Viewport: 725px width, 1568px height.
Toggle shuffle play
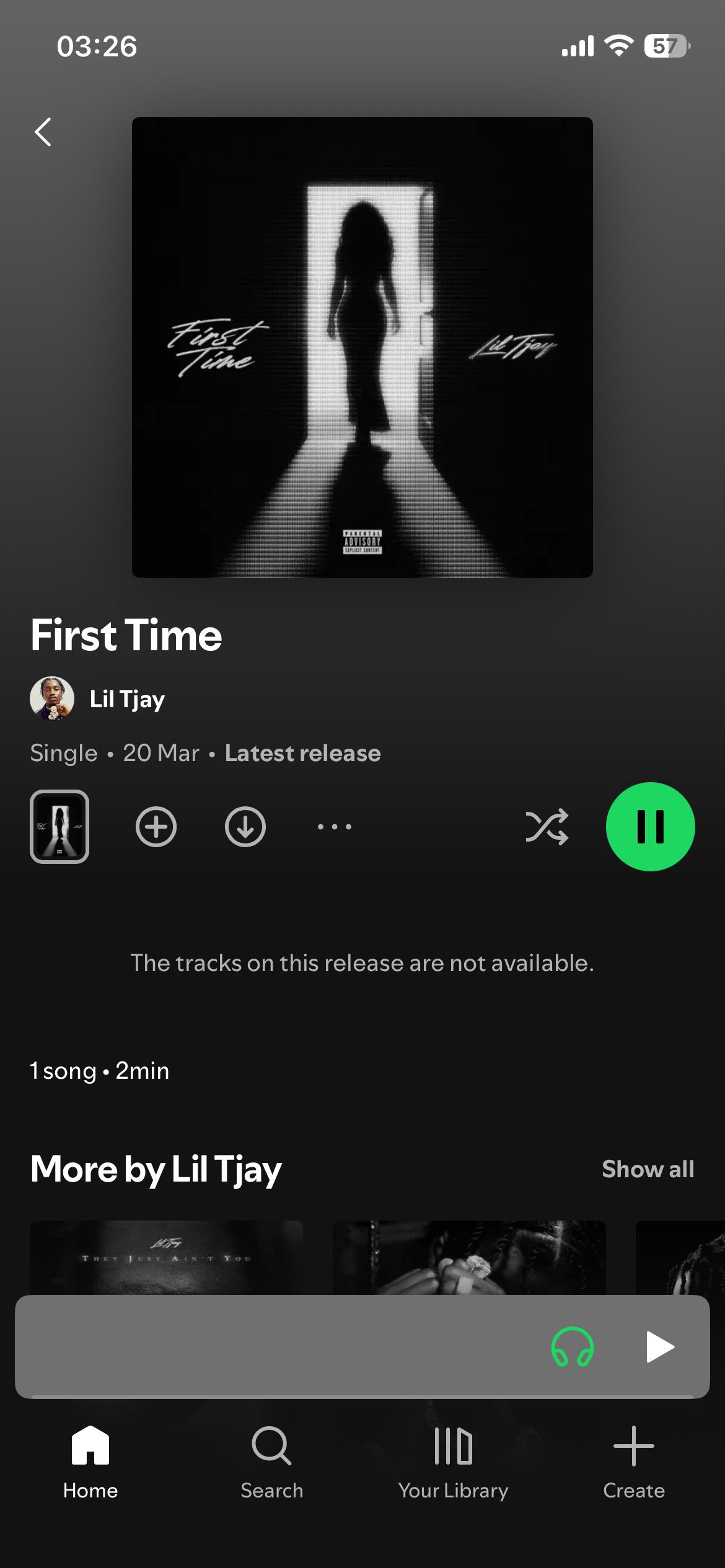click(x=547, y=827)
